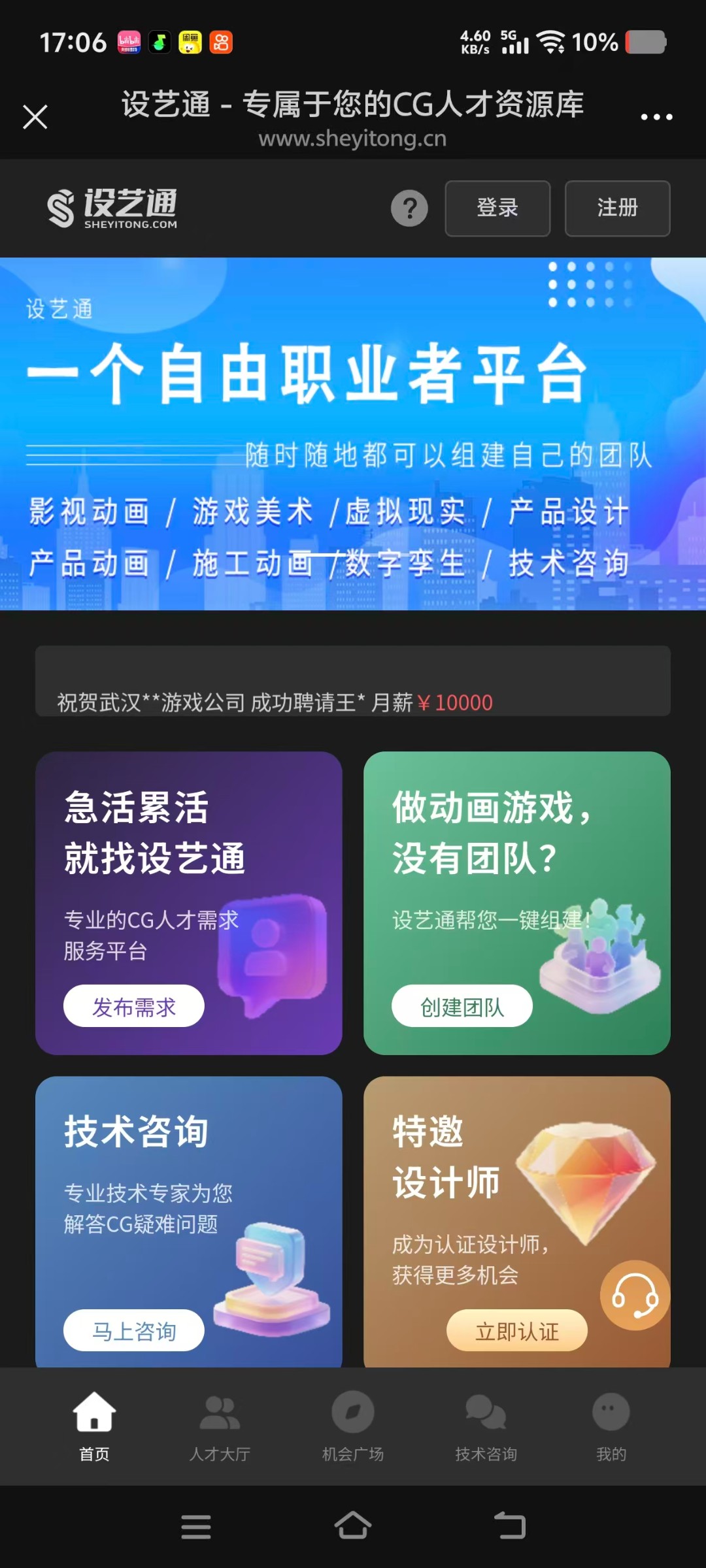Switch to the 人才大厅 tab
This screenshot has width=706, height=1568.
pos(220,1426)
